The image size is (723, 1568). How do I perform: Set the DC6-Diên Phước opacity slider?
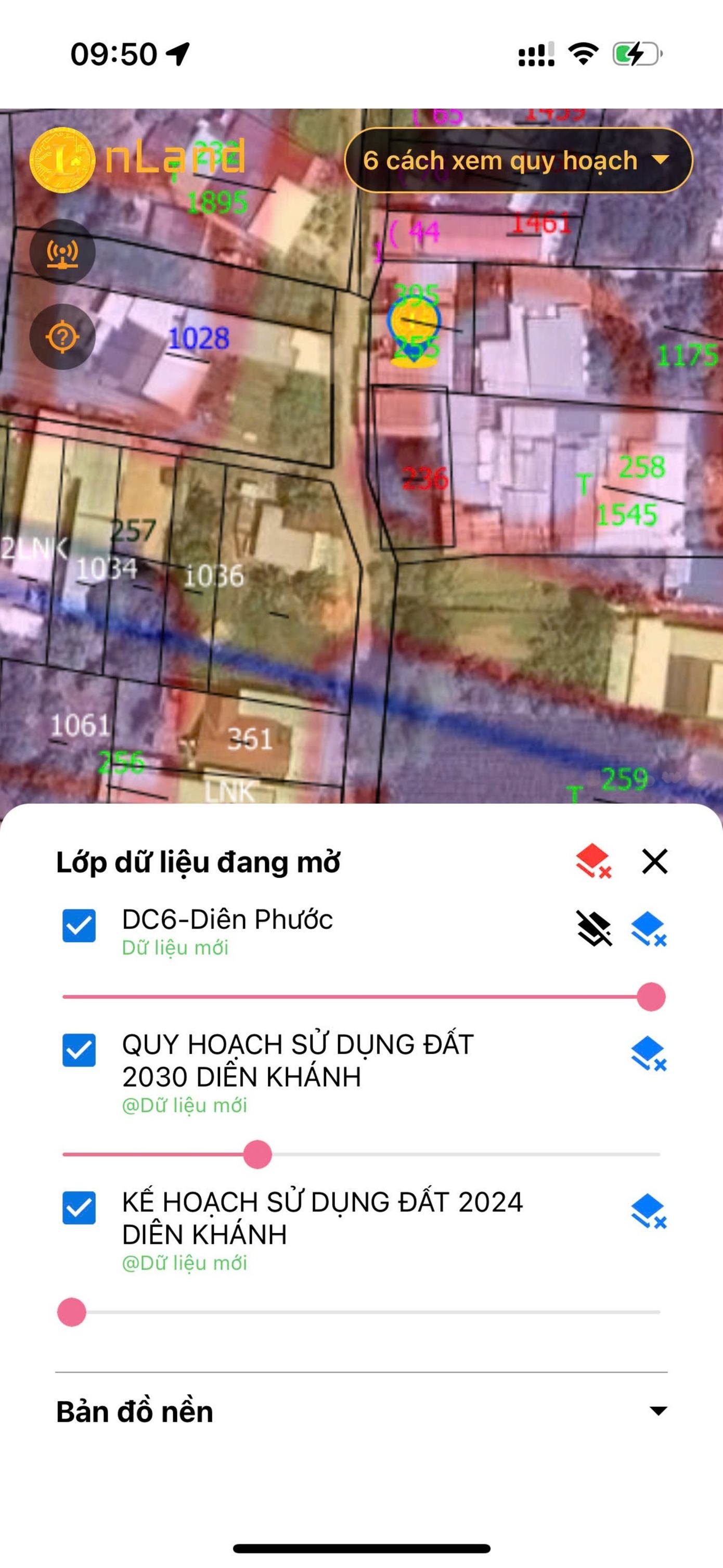651,997
